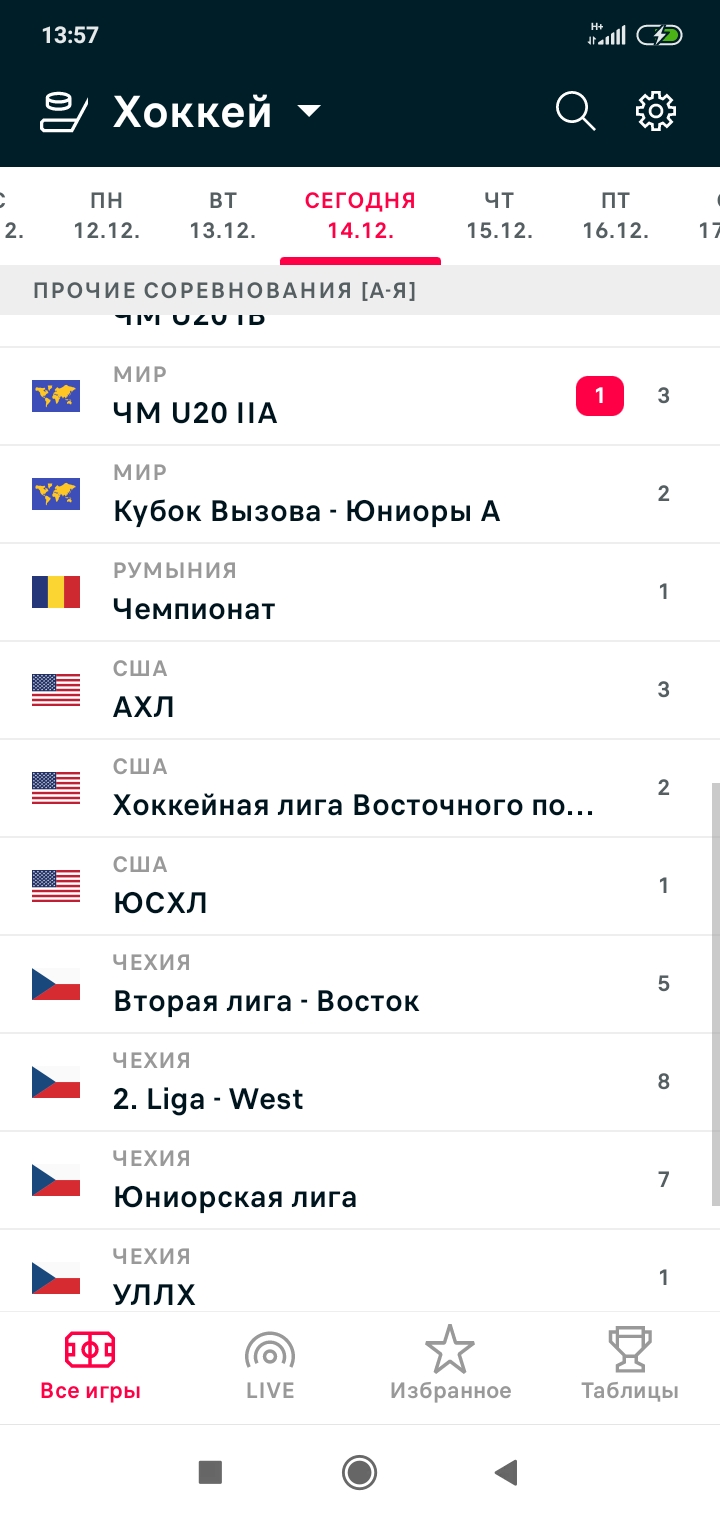Tap the system back button
Viewport: 720px width, 1520px height.
coord(507,1472)
